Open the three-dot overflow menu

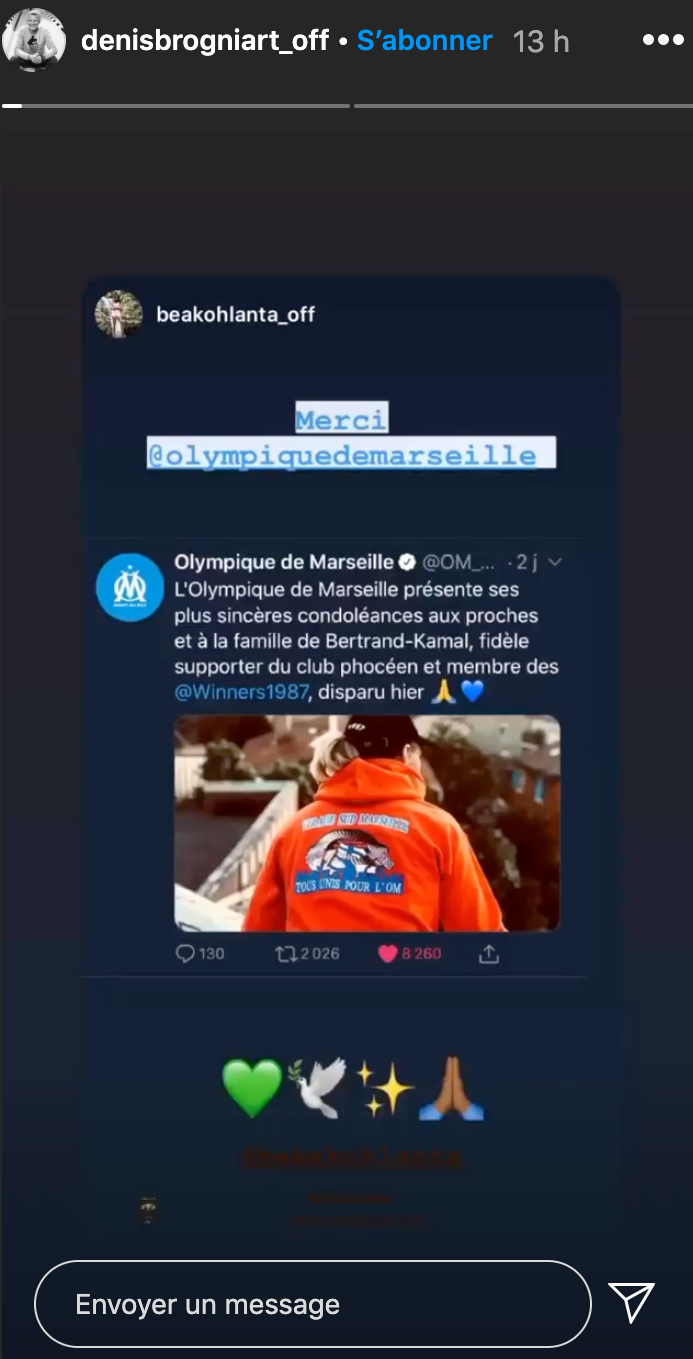662,41
